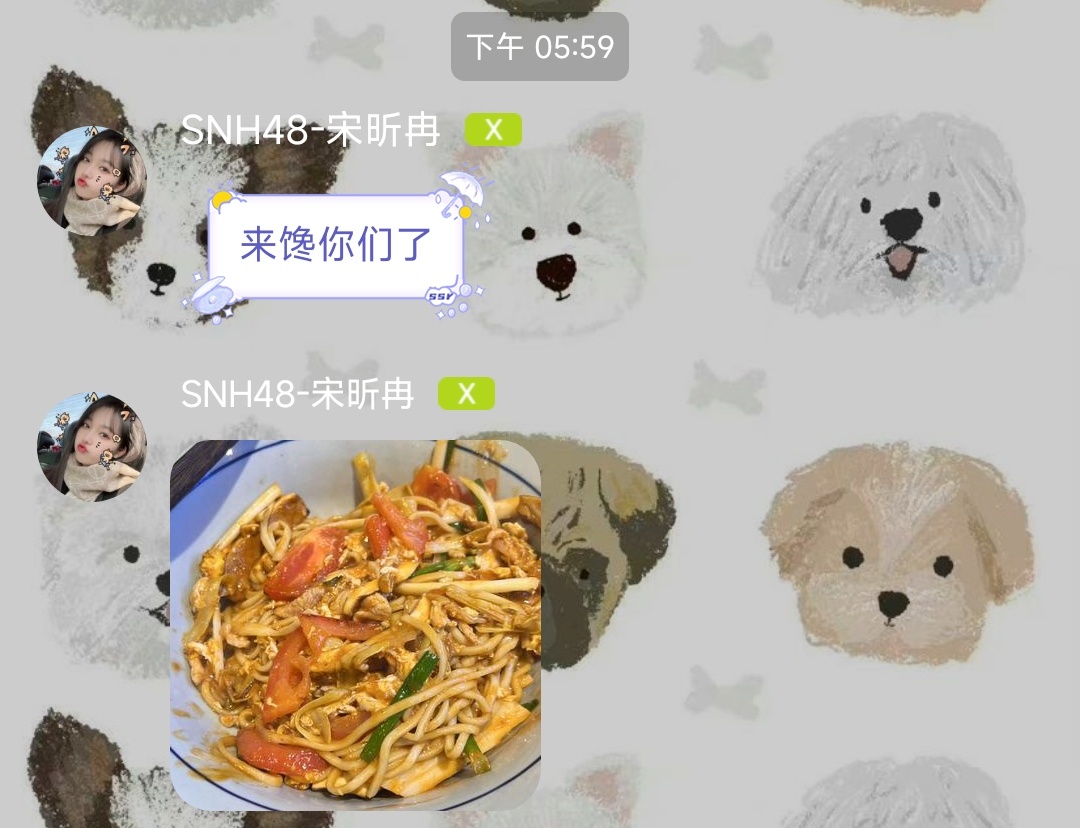The image size is (1080, 828).
Task: Open avatar beside the noodle photo message
Action: 92,446
